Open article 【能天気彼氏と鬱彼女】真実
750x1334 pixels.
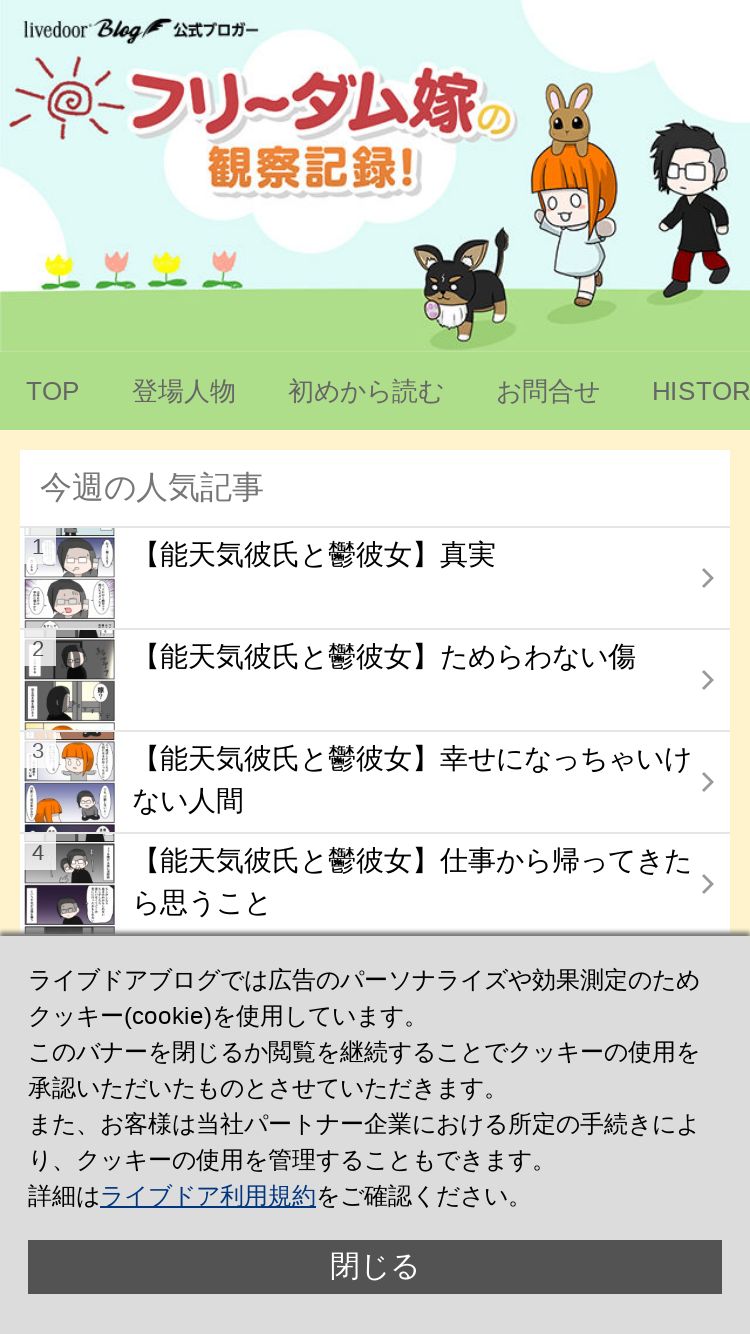(375, 578)
